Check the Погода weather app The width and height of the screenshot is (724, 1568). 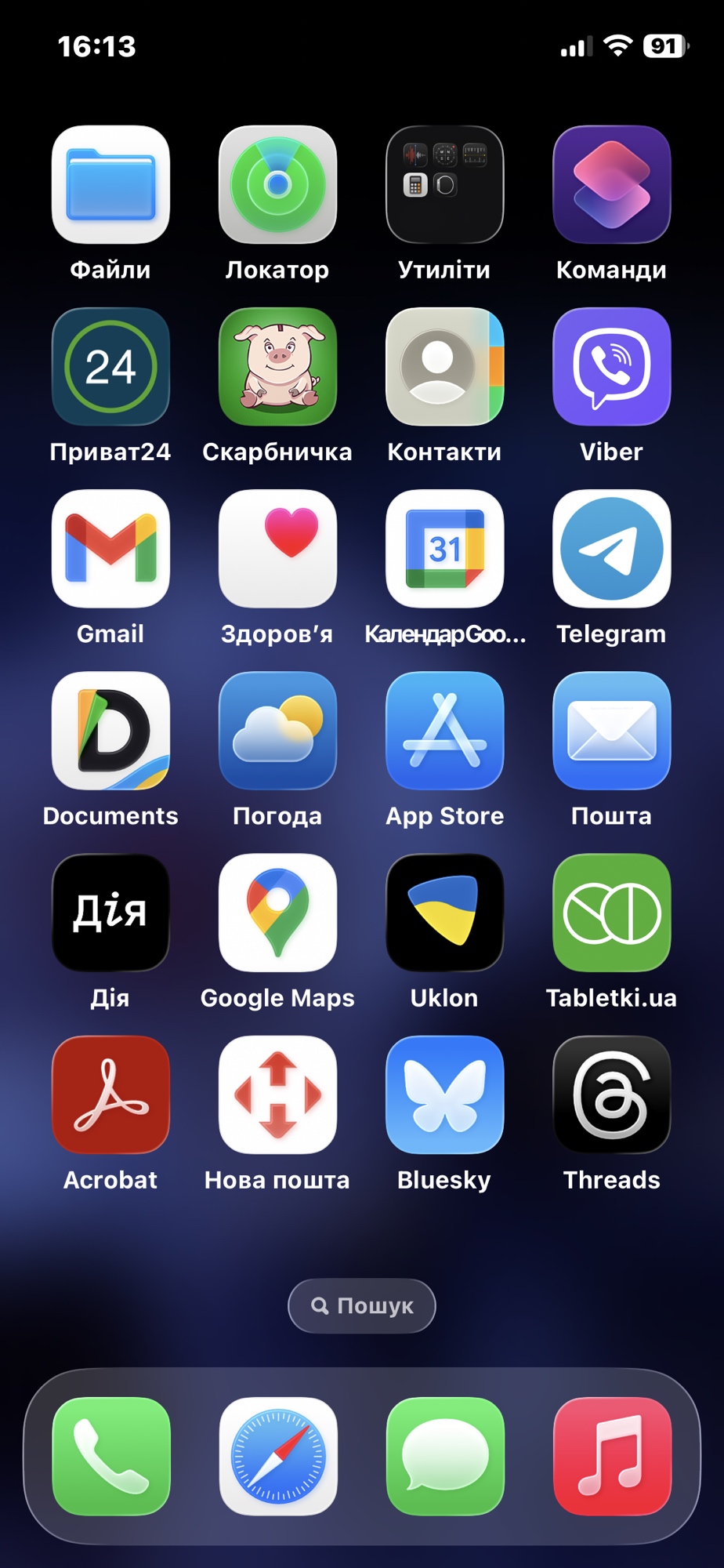(x=277, y=731)
